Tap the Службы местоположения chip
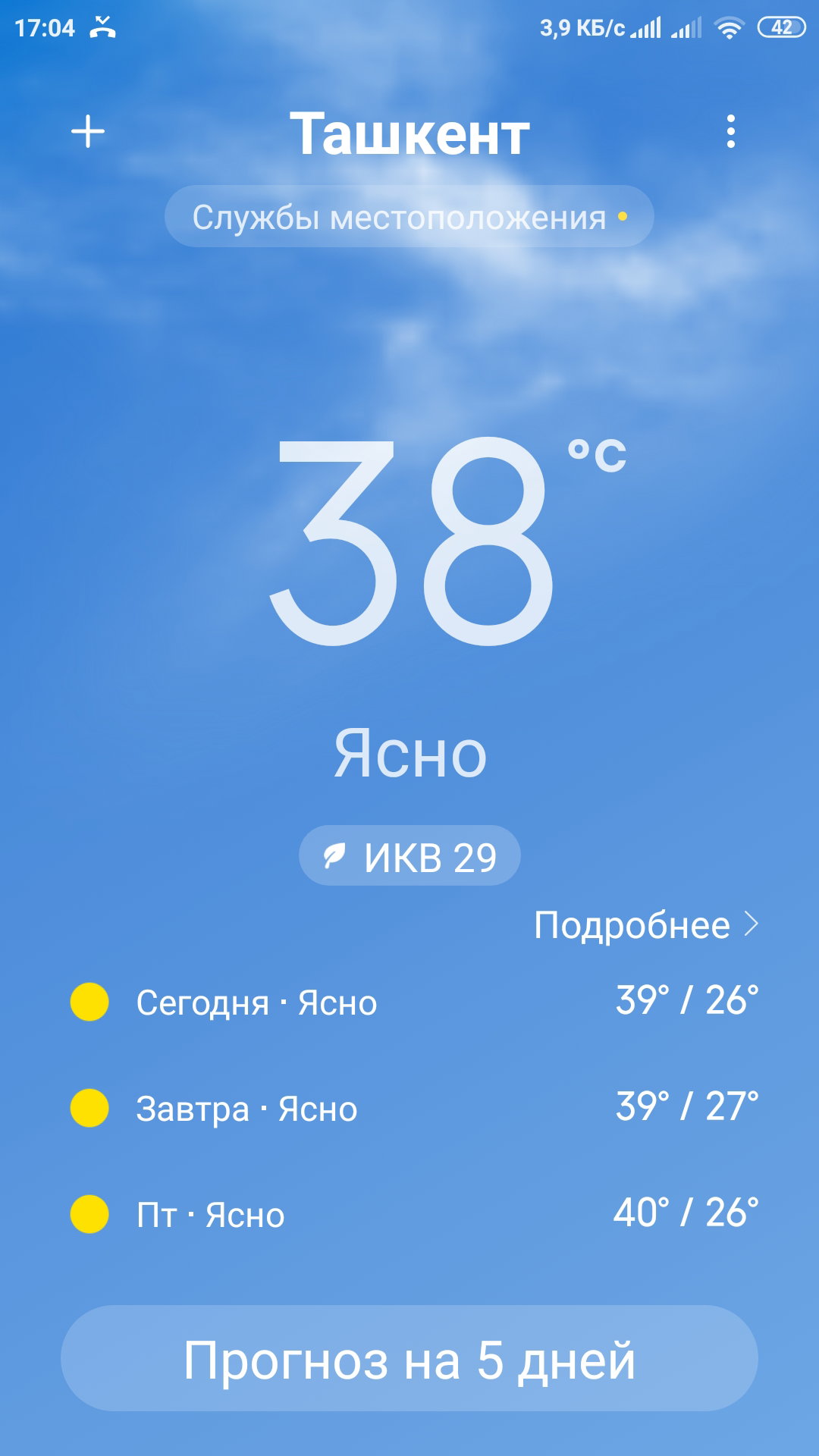This screenshot has height=1456, width=819. tap(409, 217)
